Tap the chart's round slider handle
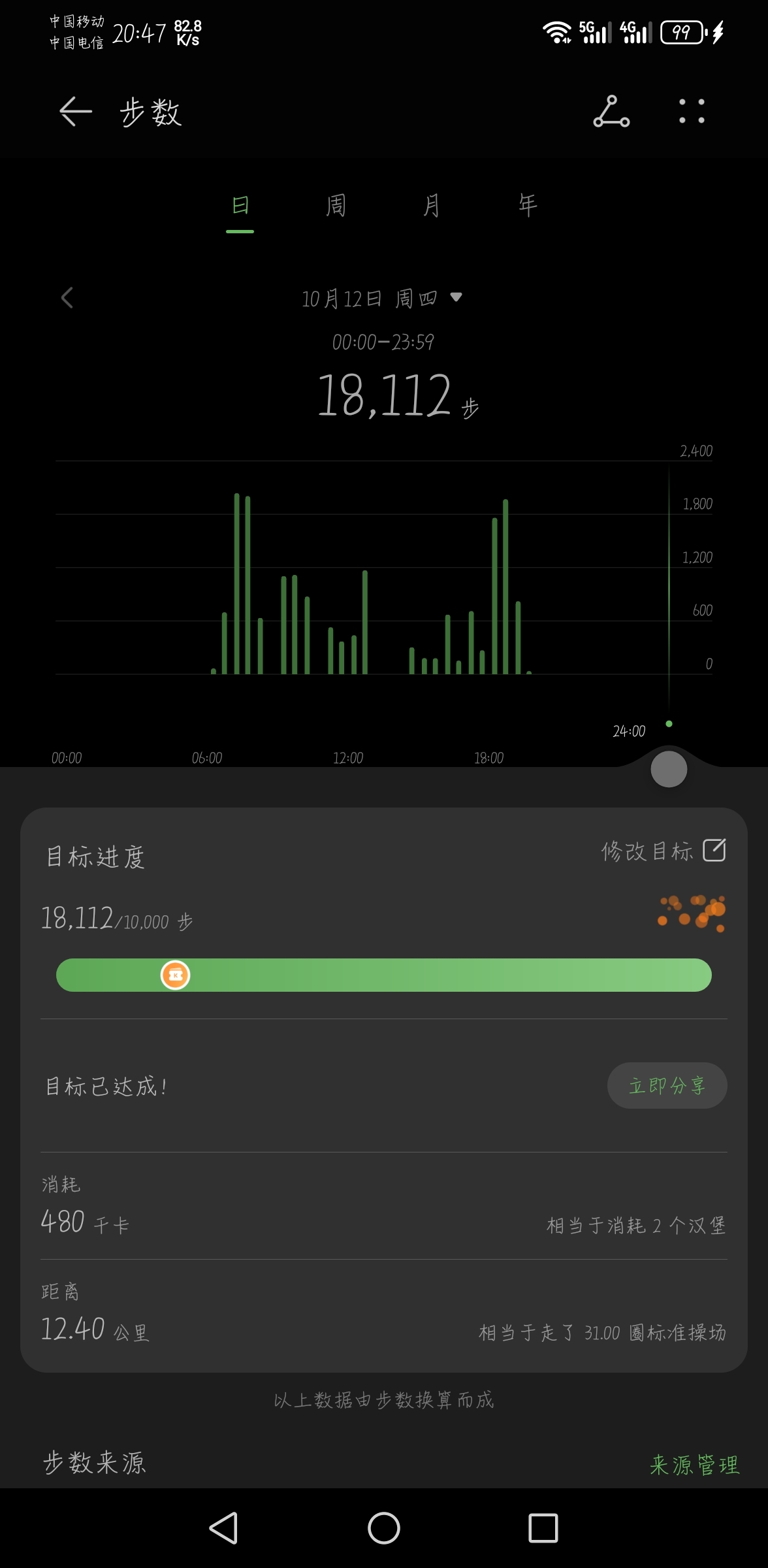Image resolution: width=768 pixels, height=1568 pixels. 669,769
